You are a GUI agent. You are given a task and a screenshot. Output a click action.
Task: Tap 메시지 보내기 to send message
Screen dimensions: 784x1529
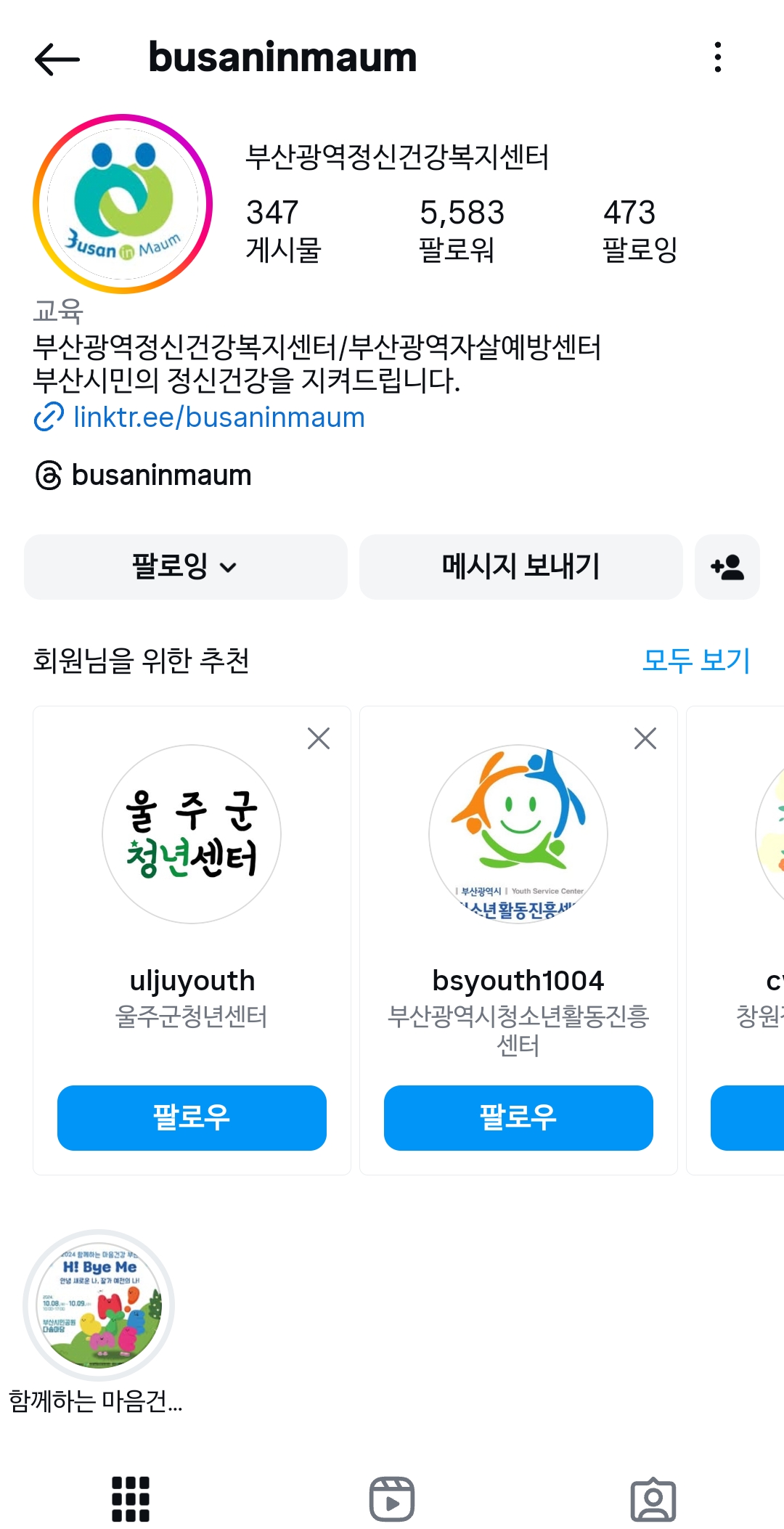tap(520, 566)
